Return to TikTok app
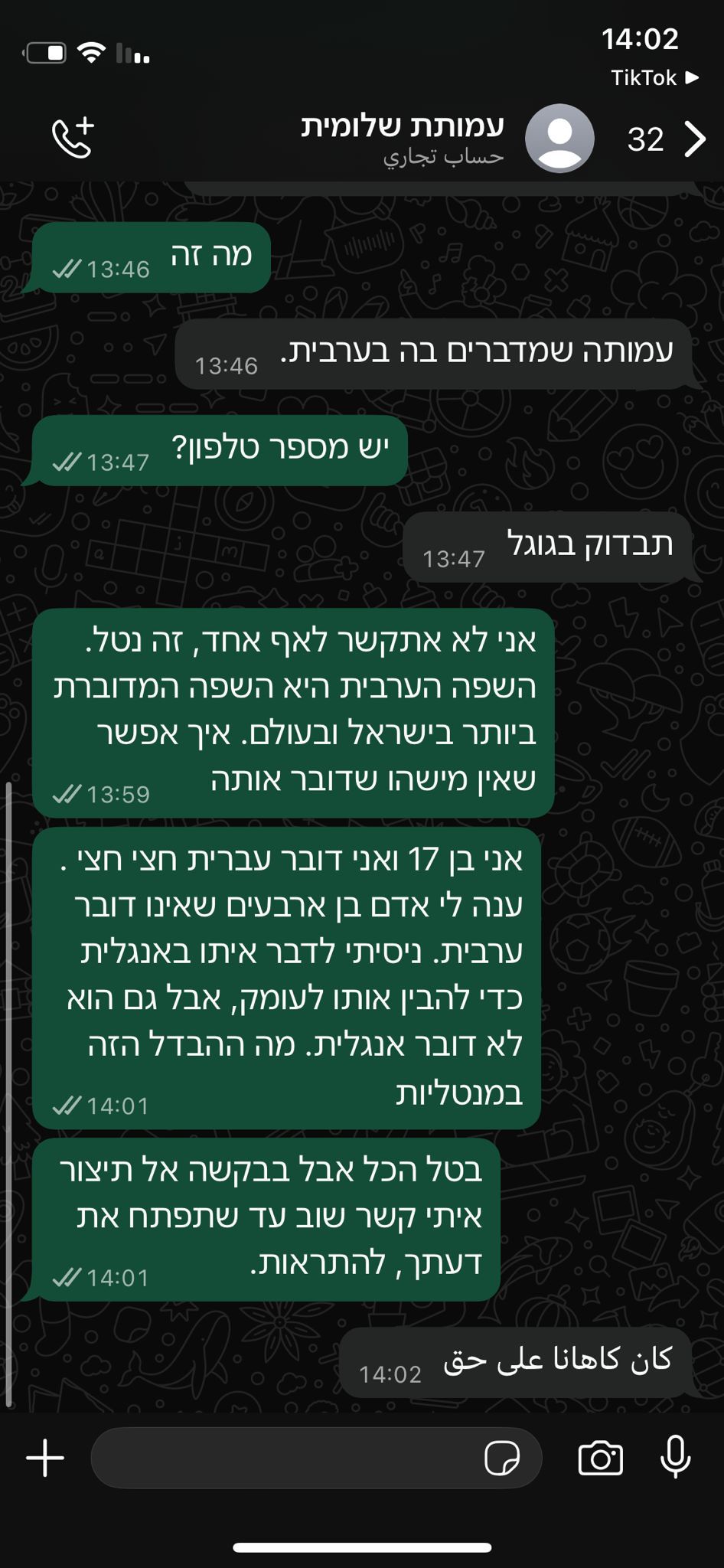The image size is (724, 1568). click(x=654, y=78)
